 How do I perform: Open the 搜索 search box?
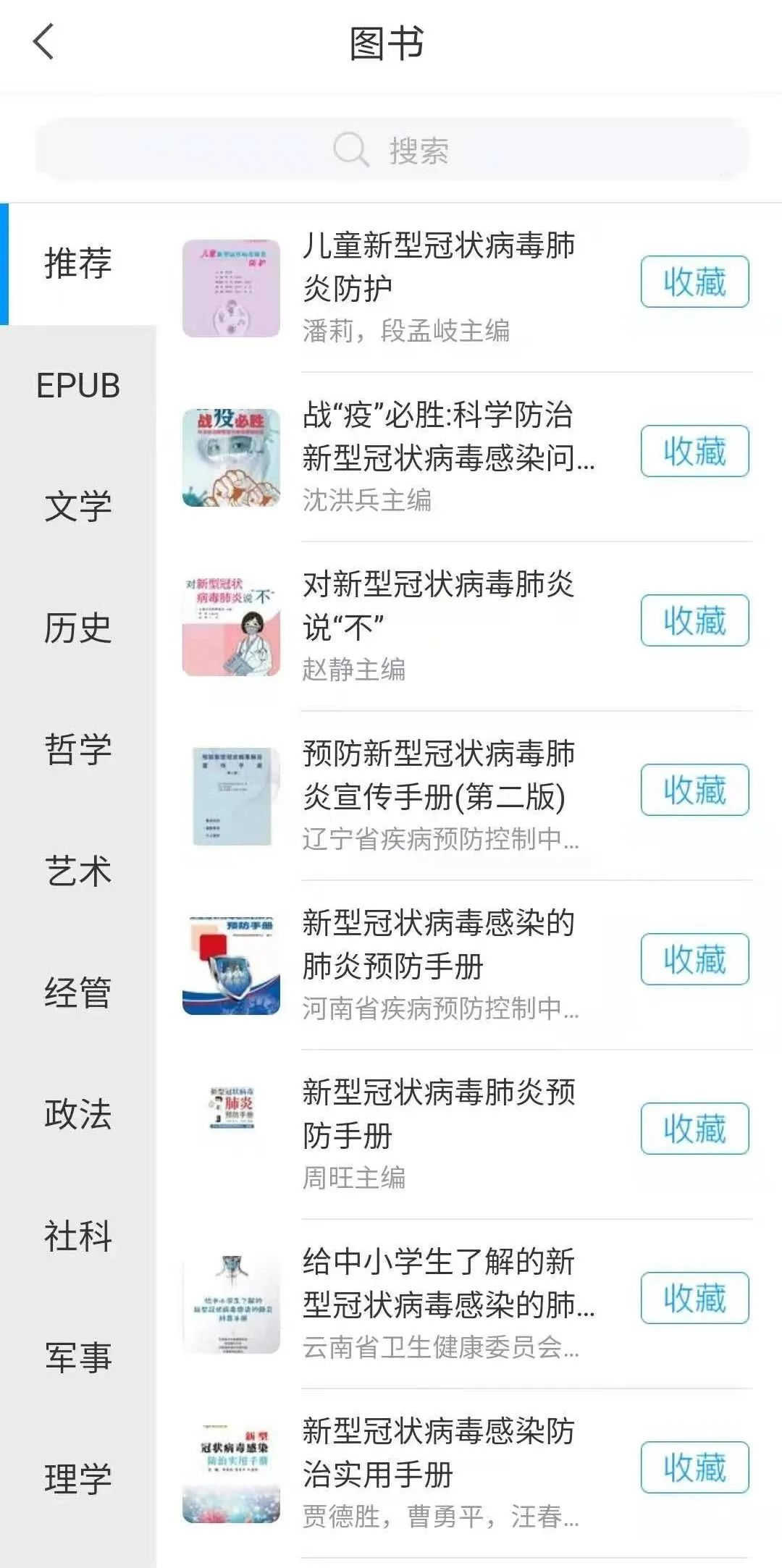392,150
